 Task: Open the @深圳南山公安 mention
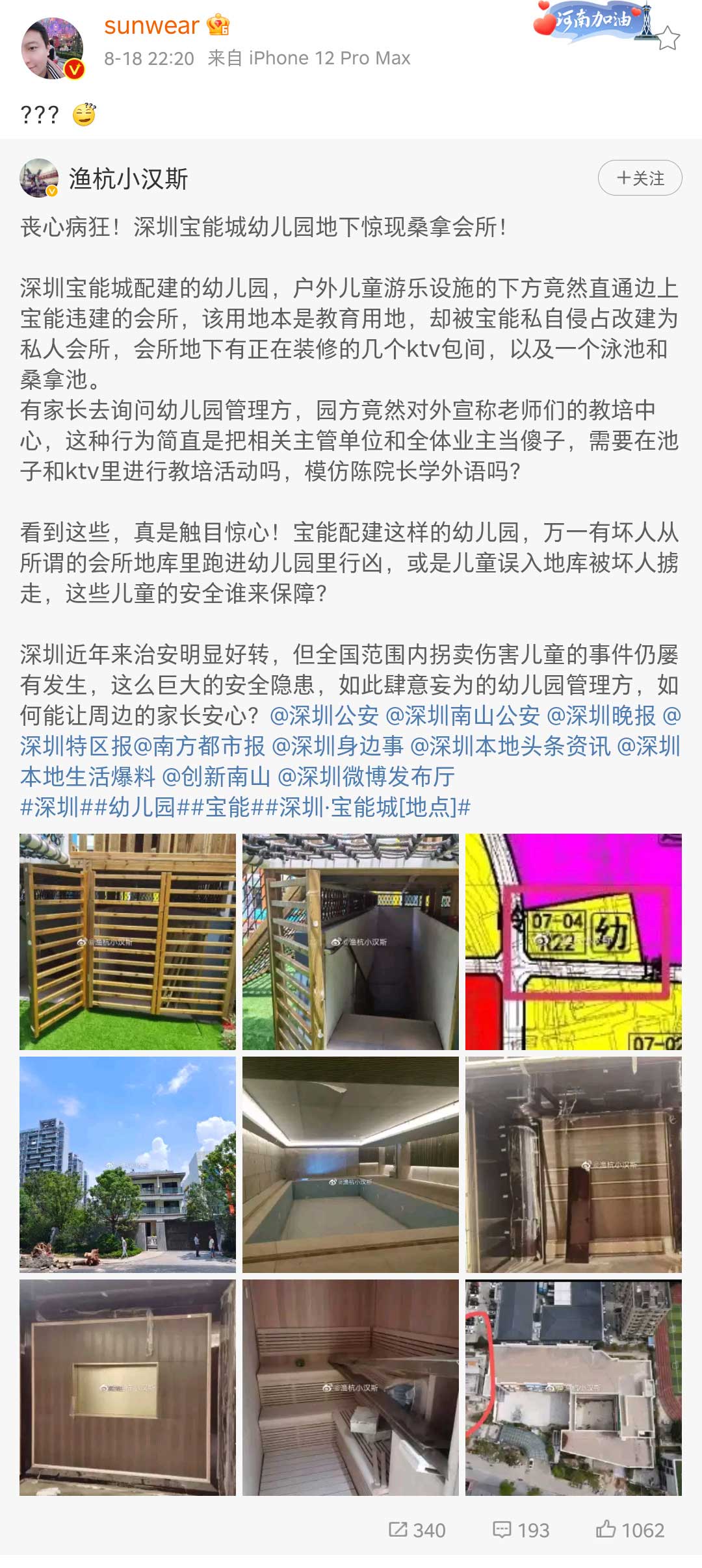coord(462,715)
